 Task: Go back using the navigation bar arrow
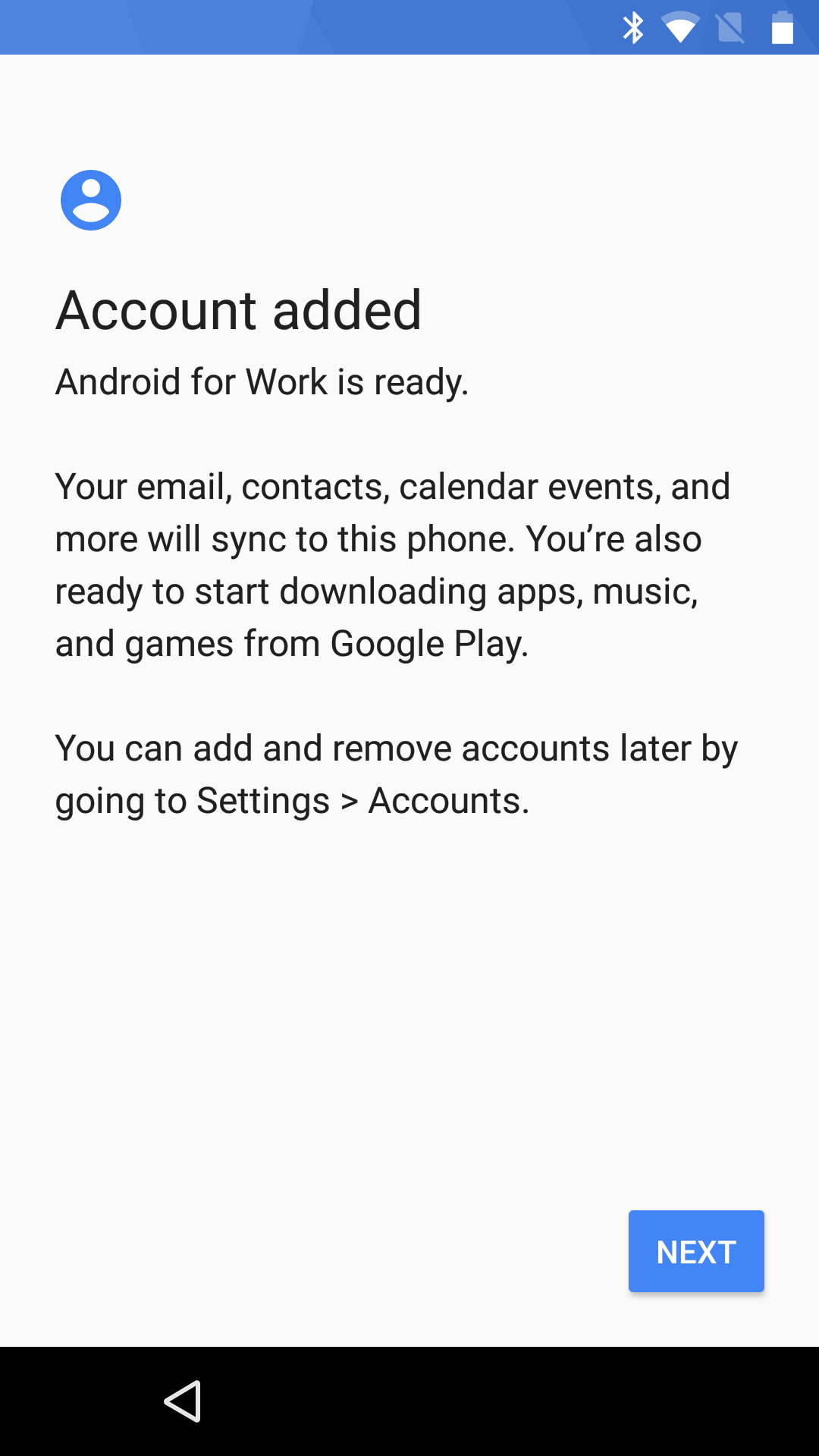point(183,1401)
